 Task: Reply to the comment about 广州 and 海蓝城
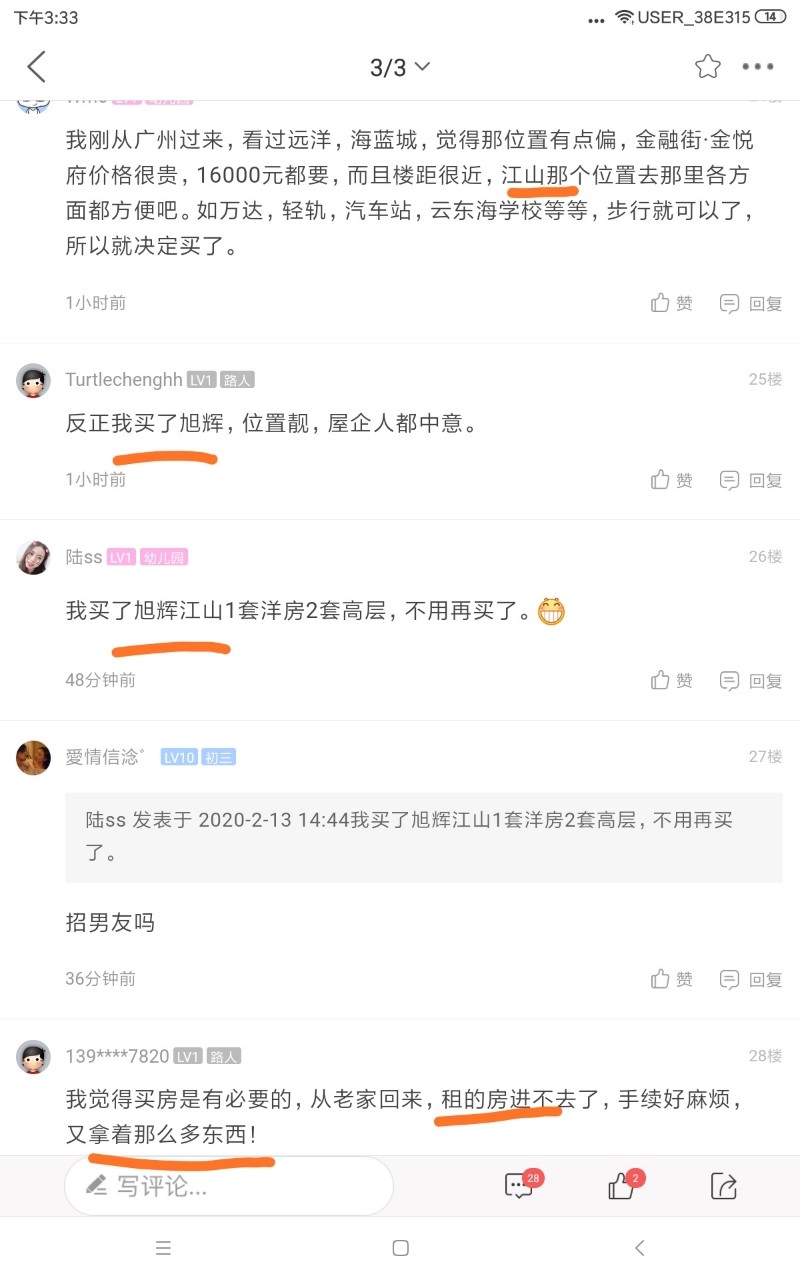point(752,303)
